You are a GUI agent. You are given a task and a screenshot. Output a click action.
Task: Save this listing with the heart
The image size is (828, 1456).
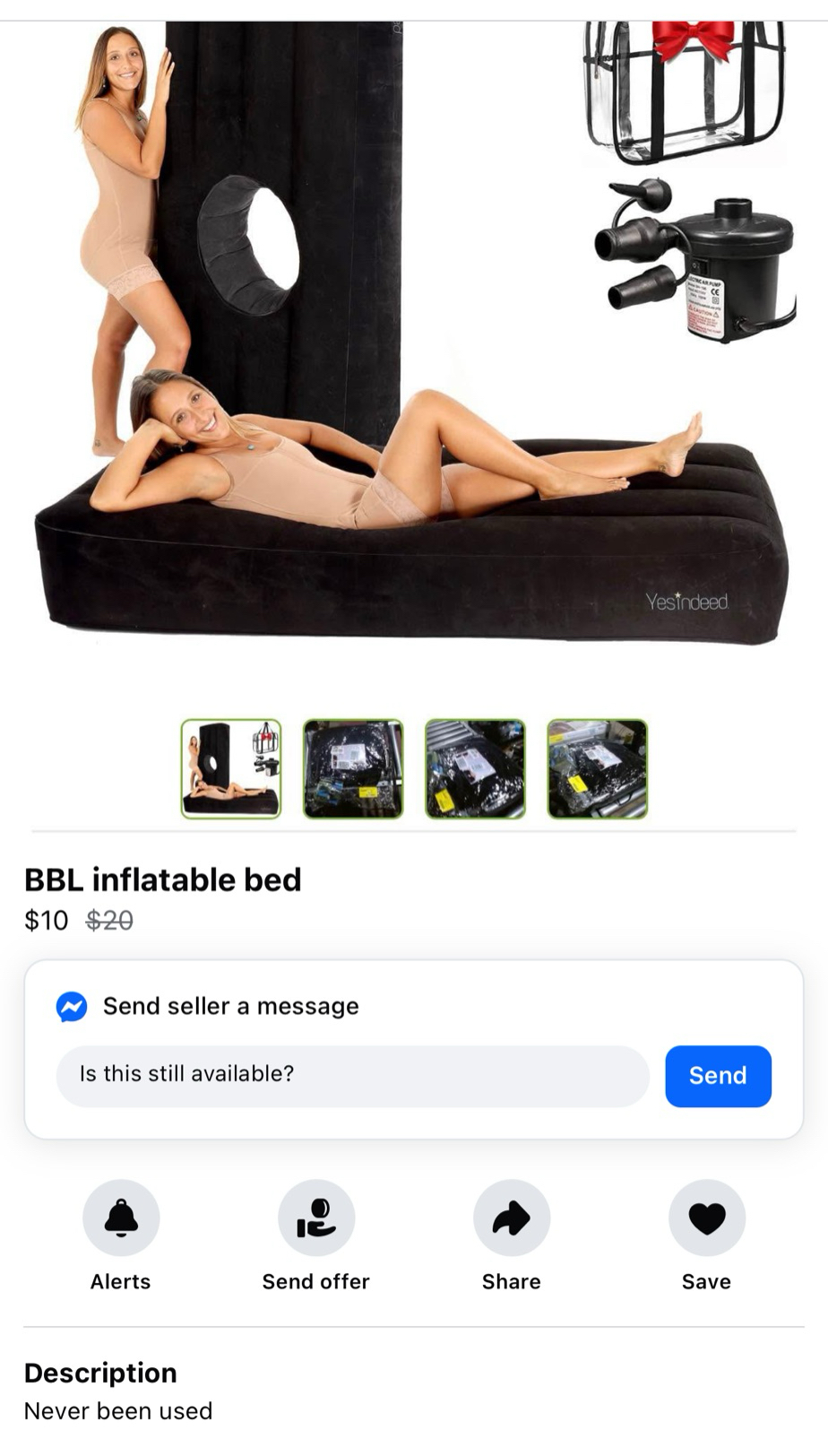pos(707,1218)
